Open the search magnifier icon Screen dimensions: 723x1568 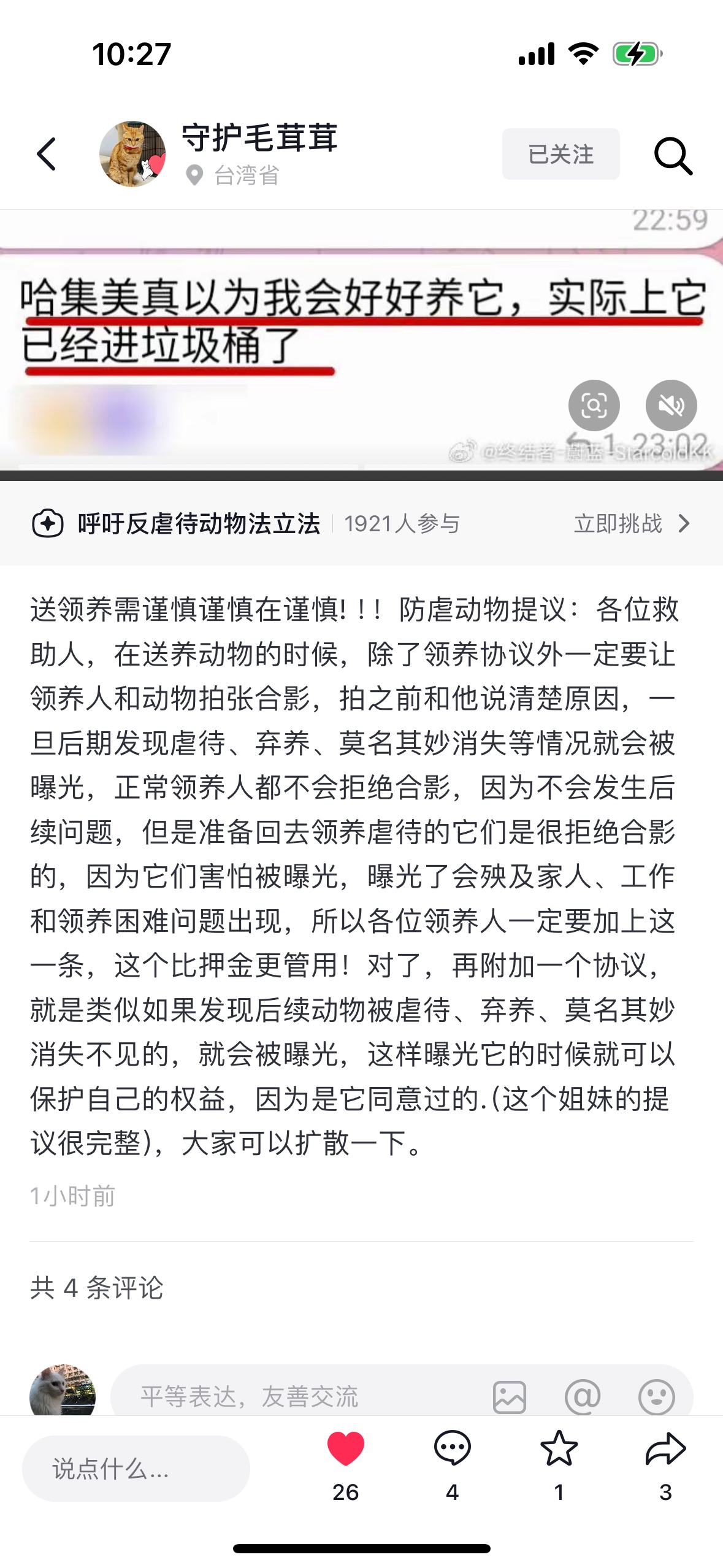(x=673, y=156)
